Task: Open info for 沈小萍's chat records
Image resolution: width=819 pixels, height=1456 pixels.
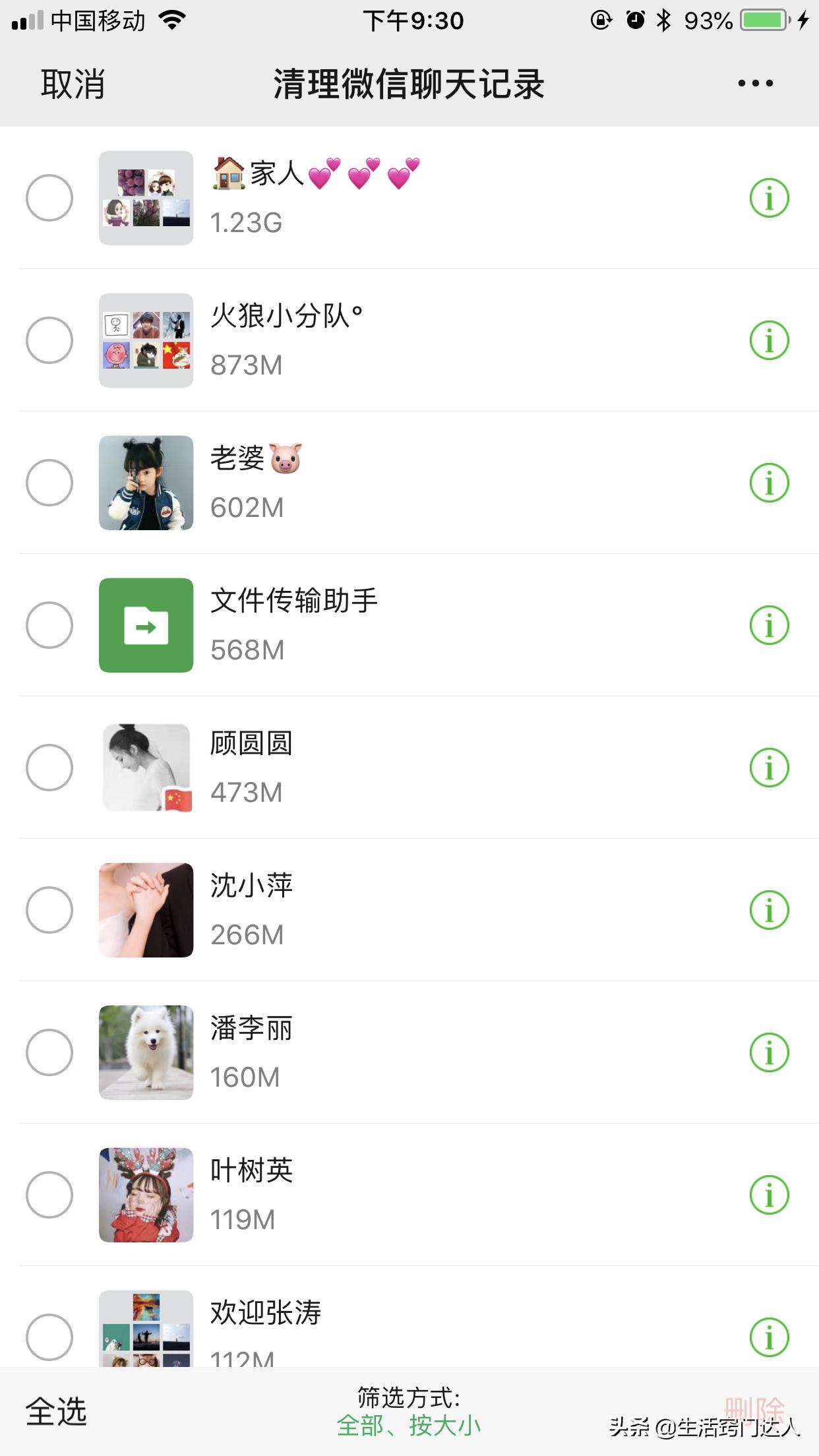Action: (x=769, y=911)
